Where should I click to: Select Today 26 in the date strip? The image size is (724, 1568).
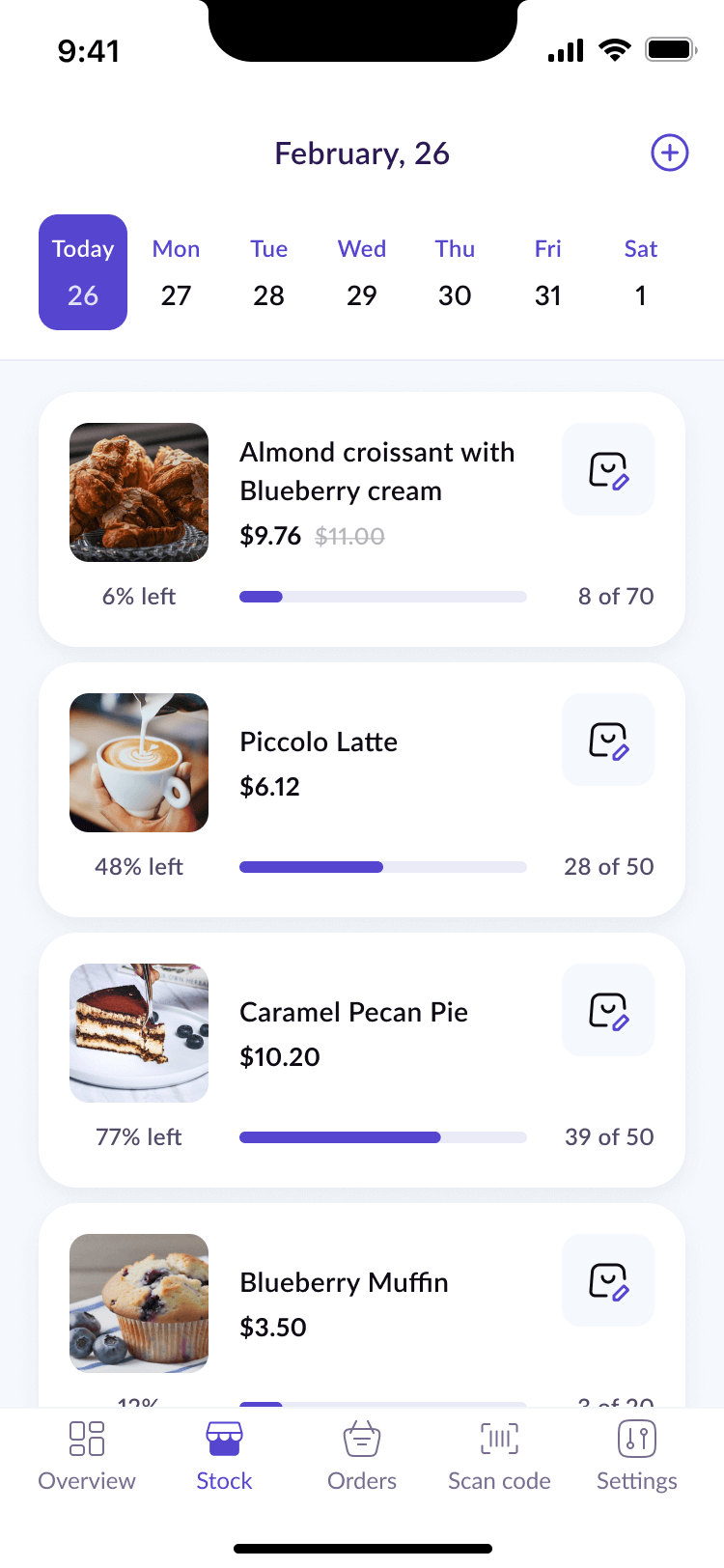pyautogui.click(x=83, y=272)
